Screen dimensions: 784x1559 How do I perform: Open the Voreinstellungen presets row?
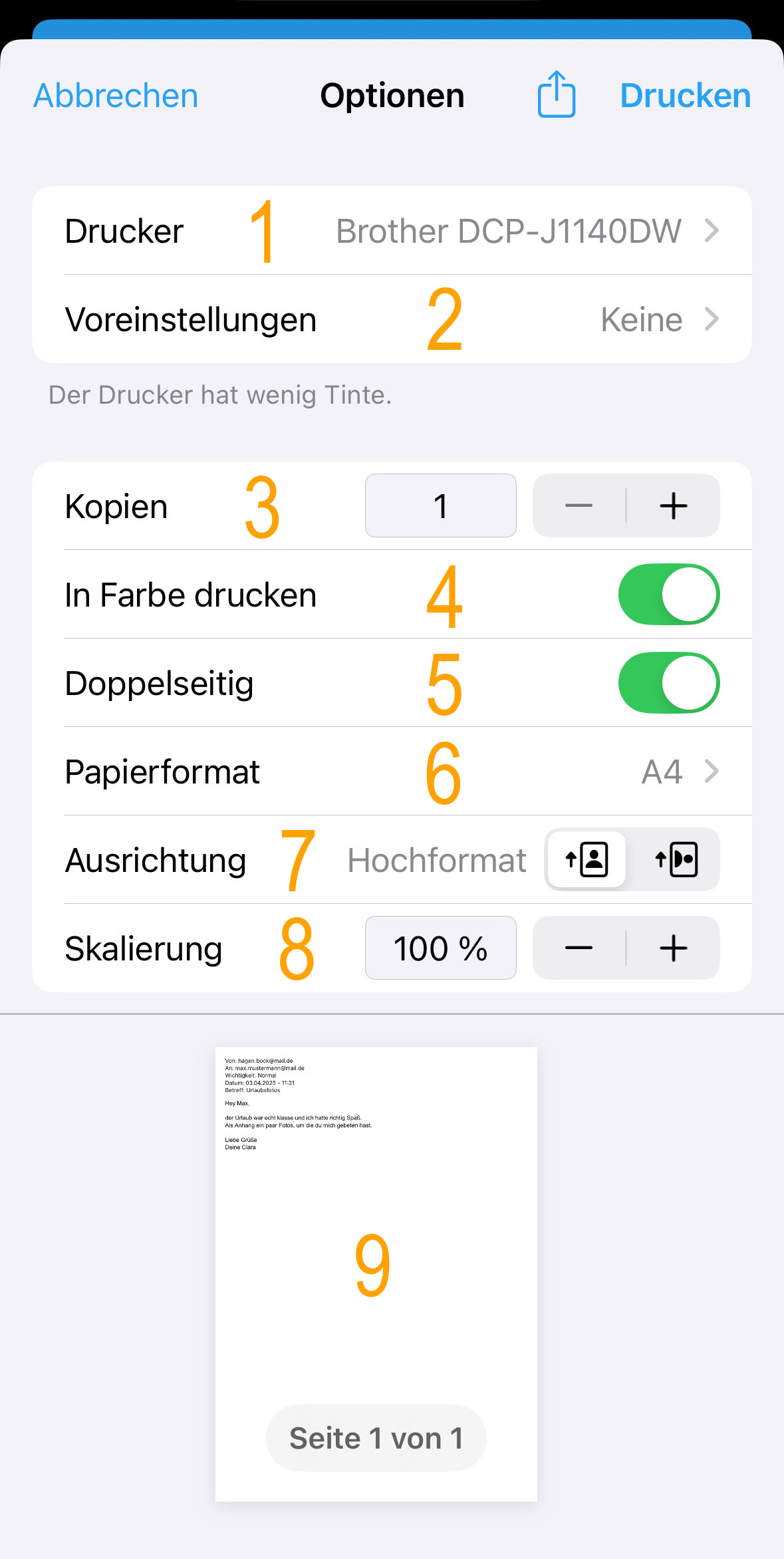(392, 319)
